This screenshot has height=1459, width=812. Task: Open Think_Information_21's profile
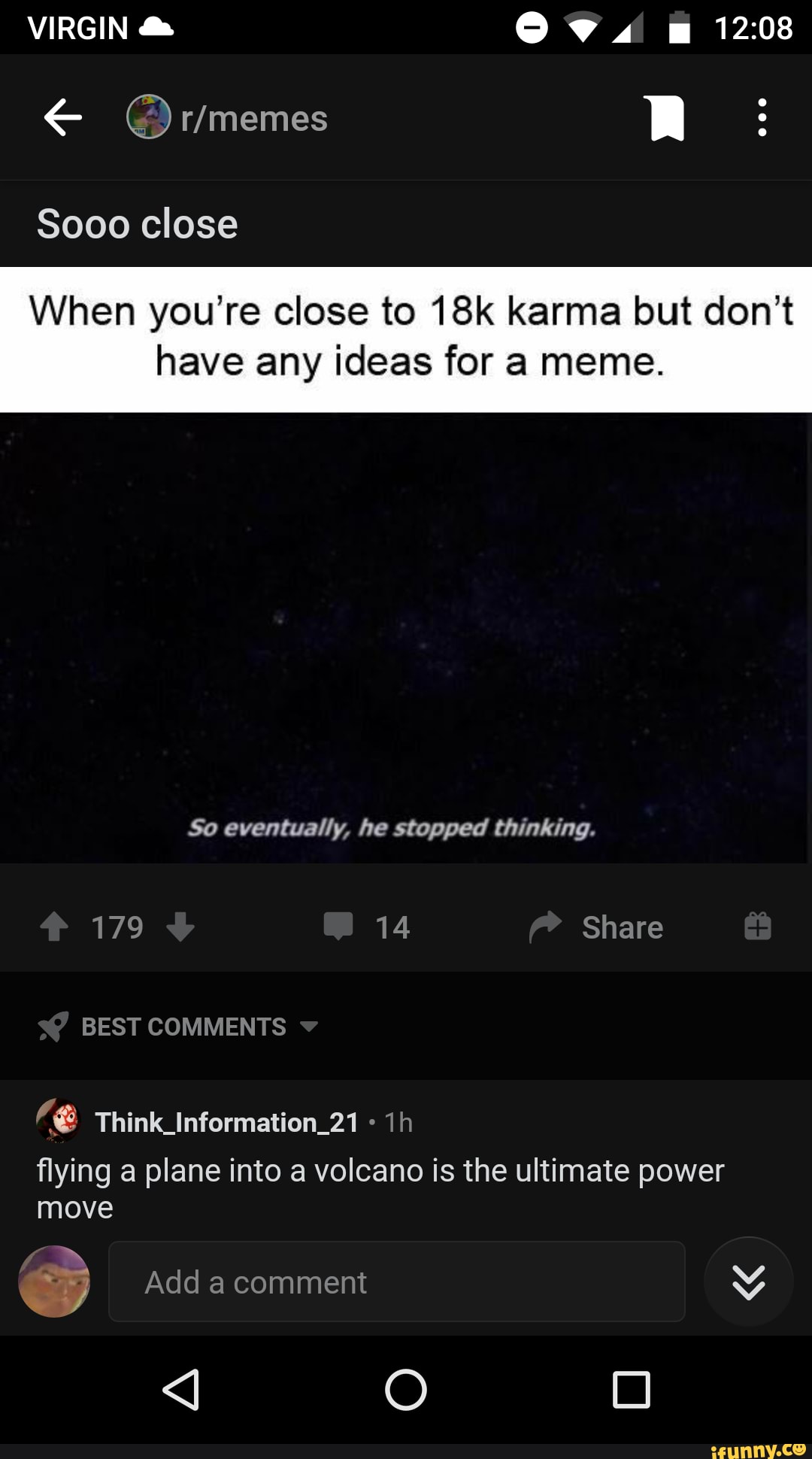point(226,1122)
